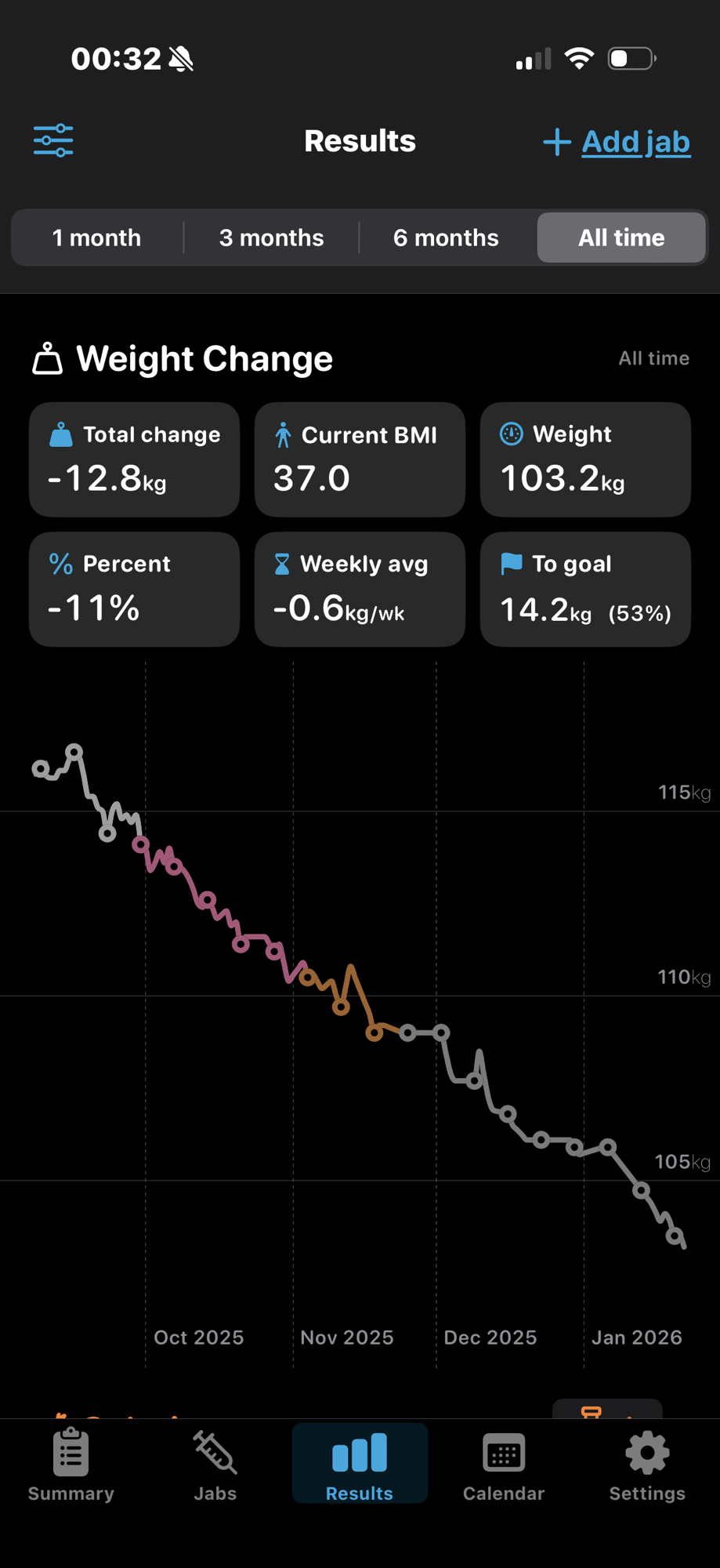Switch to the Calendar tab
720x1568 pixels.
[x=504, y=1465]
